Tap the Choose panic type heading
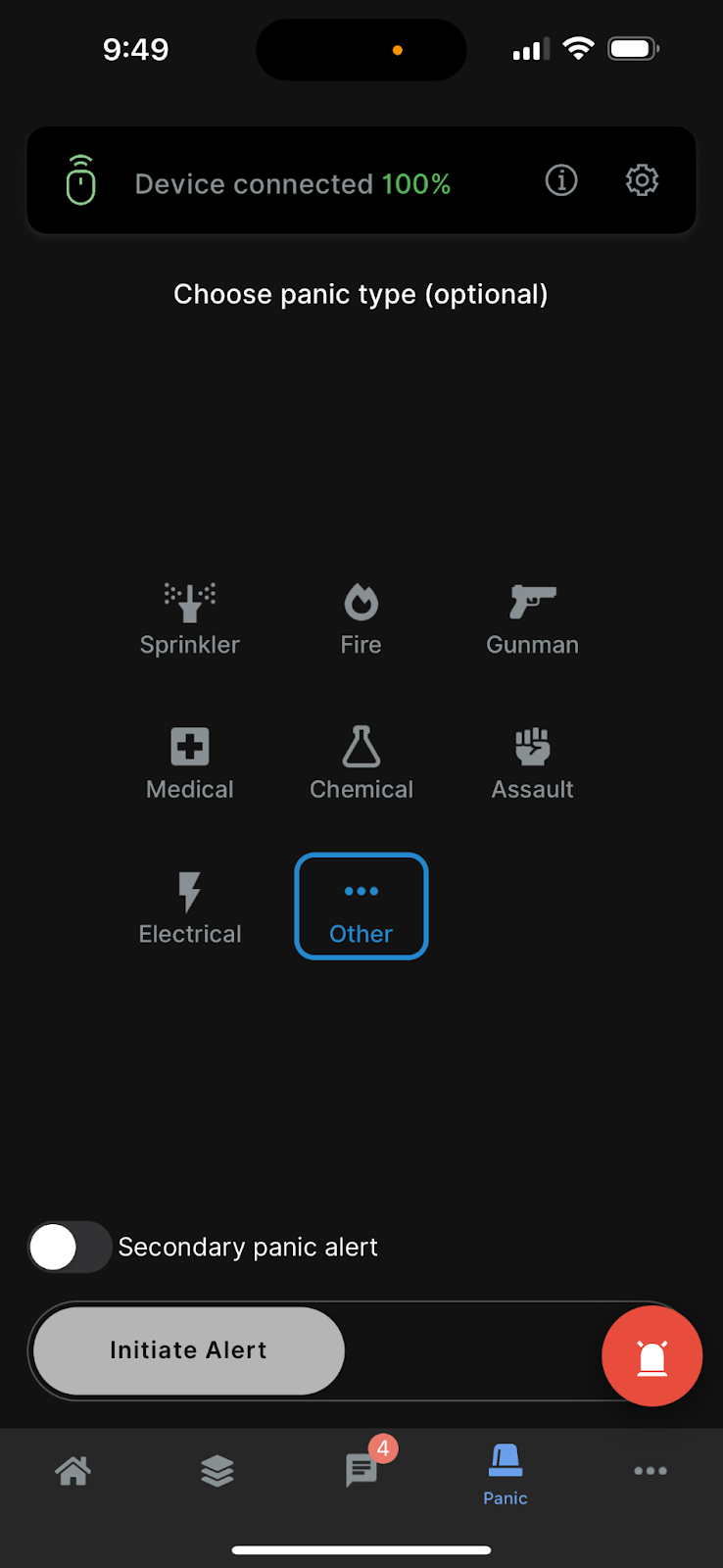 [x=361, y=294]
